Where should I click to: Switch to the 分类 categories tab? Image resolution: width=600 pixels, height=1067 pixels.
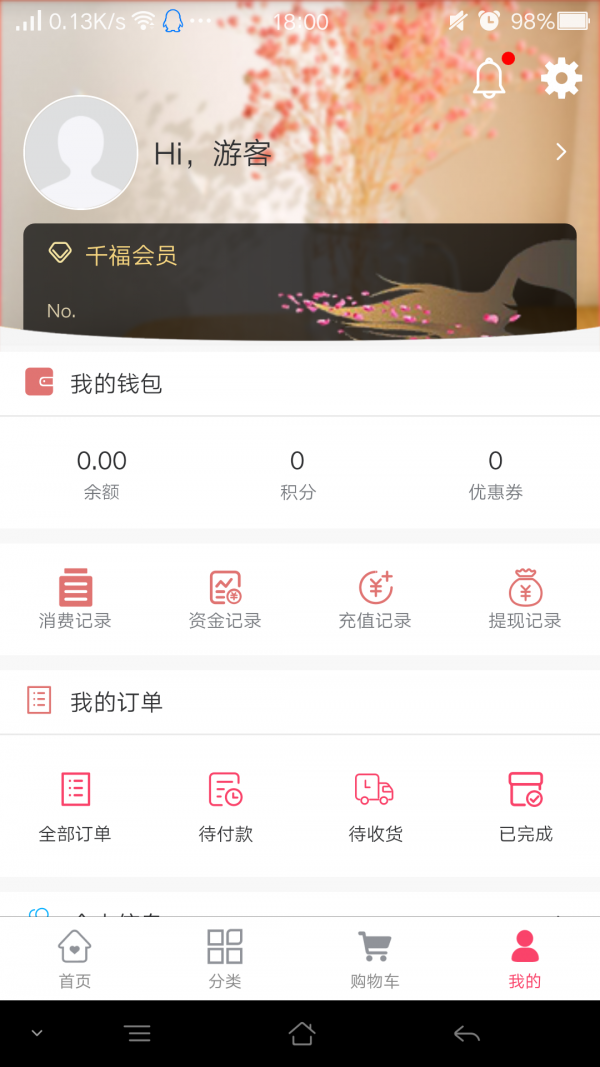(x=225, y=958)
